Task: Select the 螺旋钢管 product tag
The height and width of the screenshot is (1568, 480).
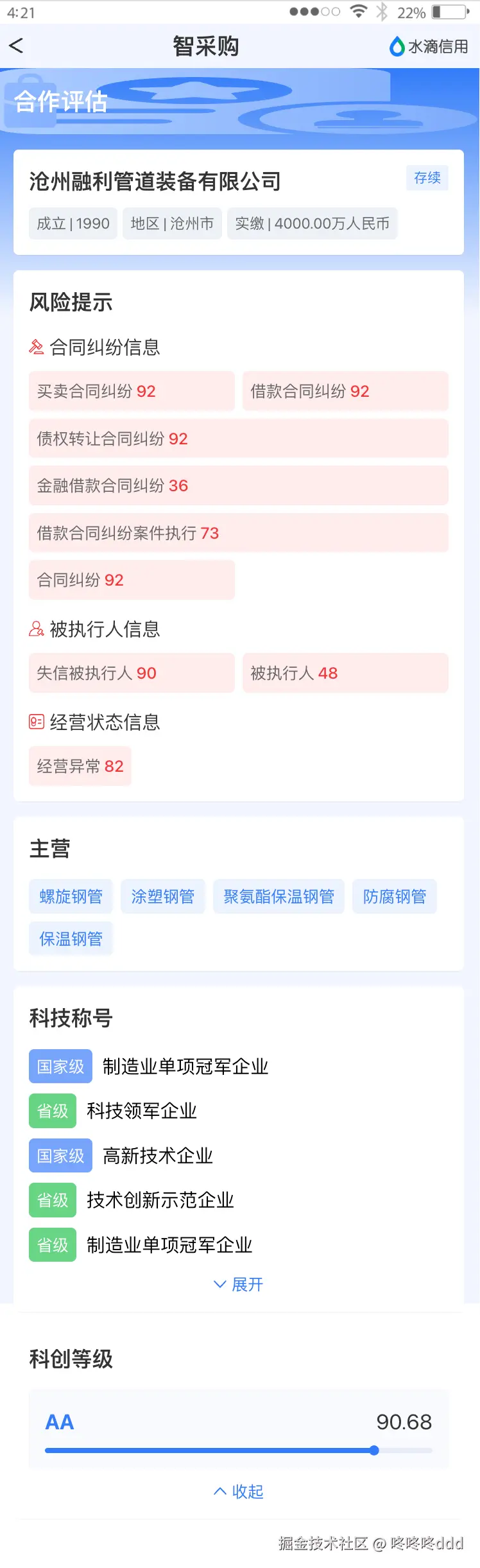Action: (x=71, y=896)
